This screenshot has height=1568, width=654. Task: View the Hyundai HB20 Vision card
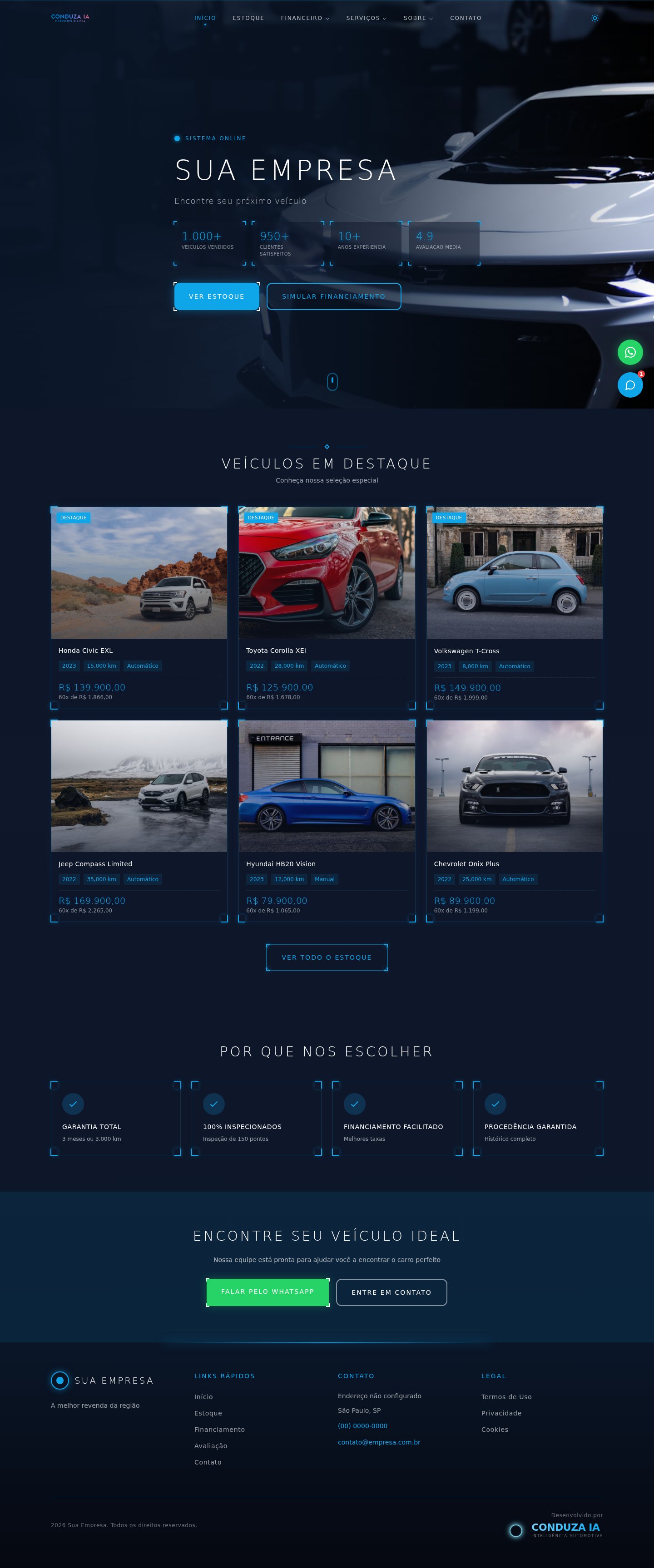point(327,820)
